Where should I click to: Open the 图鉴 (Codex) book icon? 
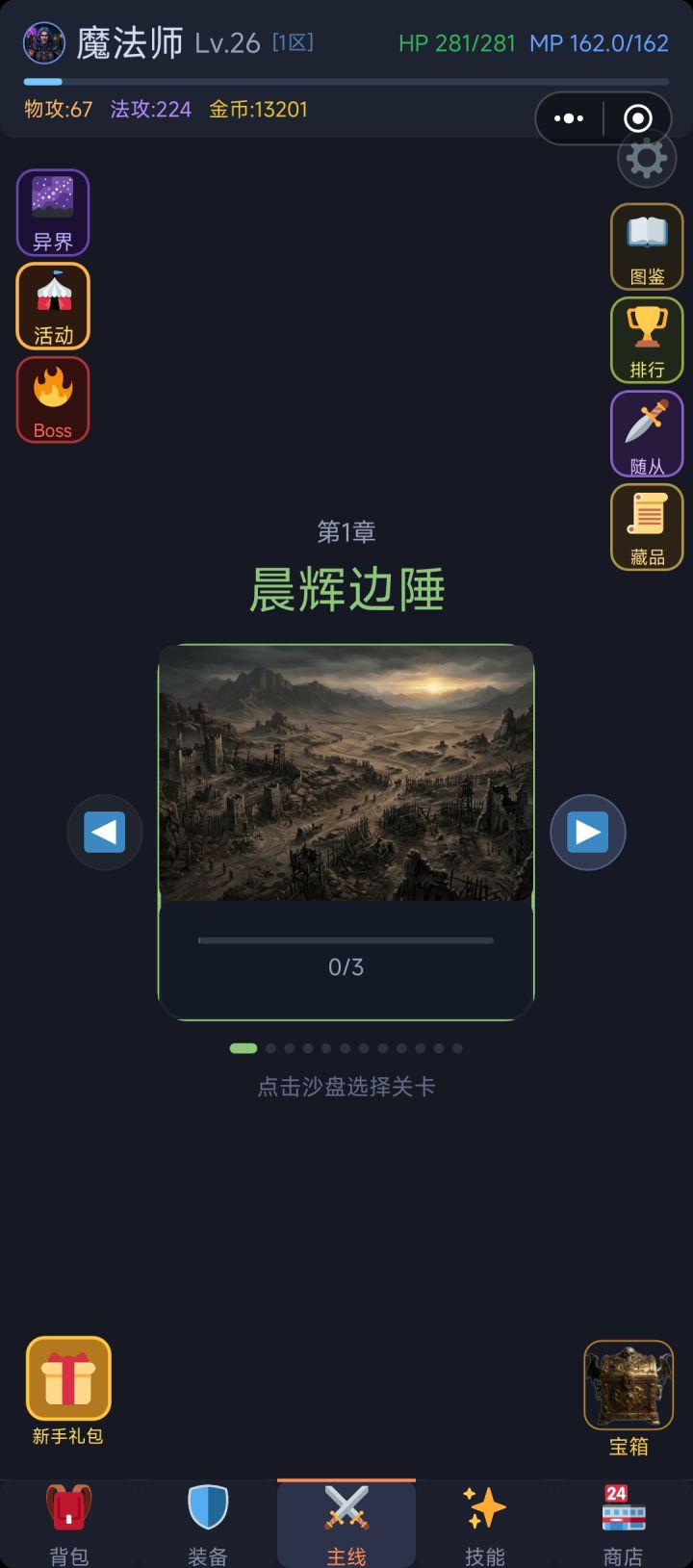click(647, 246)
